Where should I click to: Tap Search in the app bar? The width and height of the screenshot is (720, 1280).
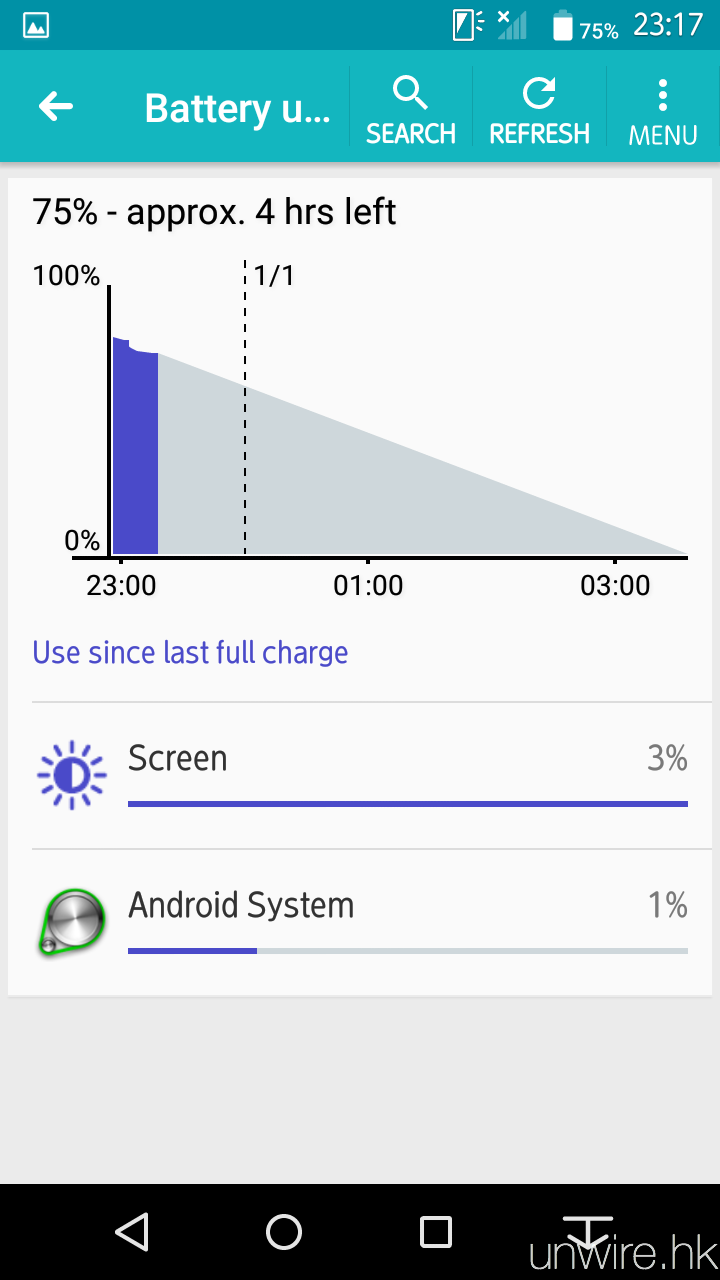pyautogui.click(x=410, y=108)
